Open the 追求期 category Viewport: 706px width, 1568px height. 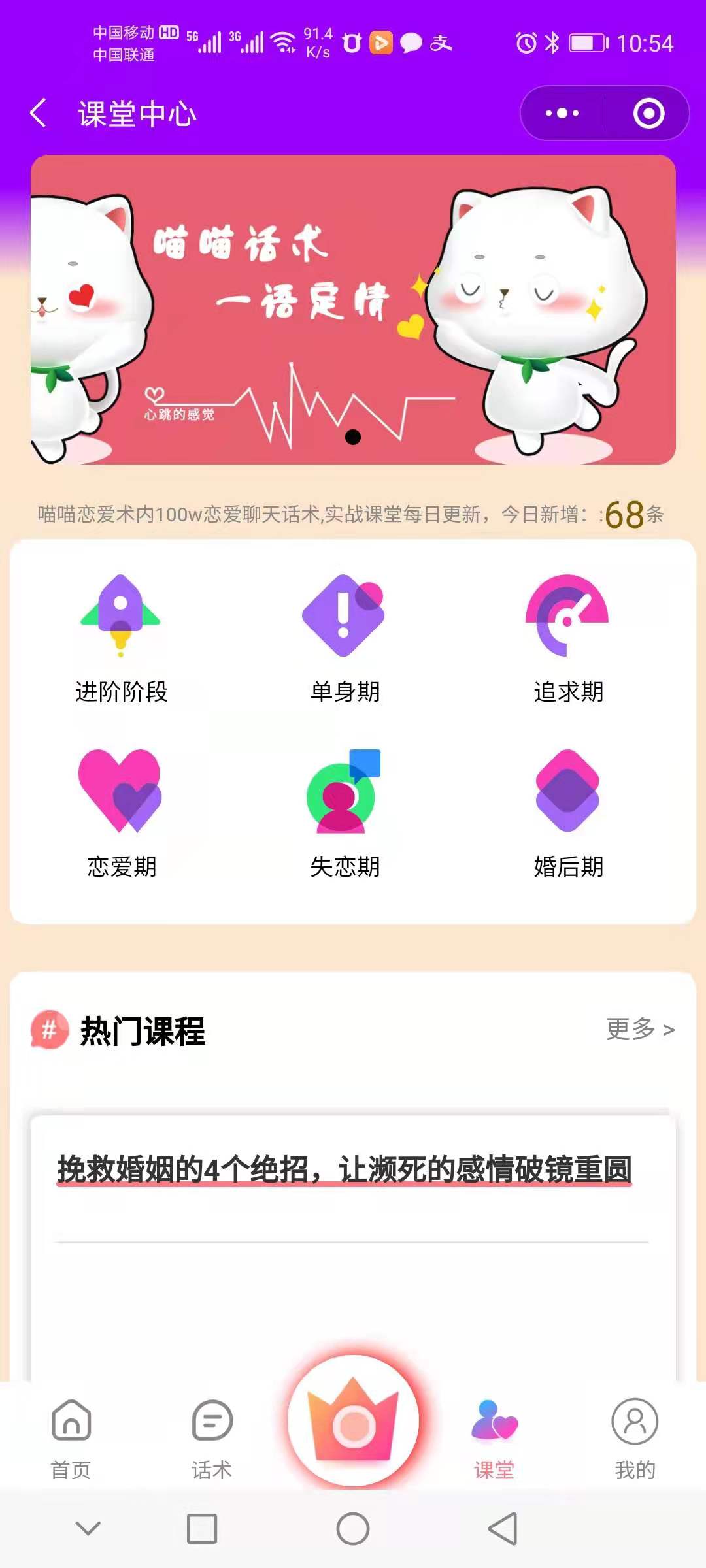tap(568, 637)
